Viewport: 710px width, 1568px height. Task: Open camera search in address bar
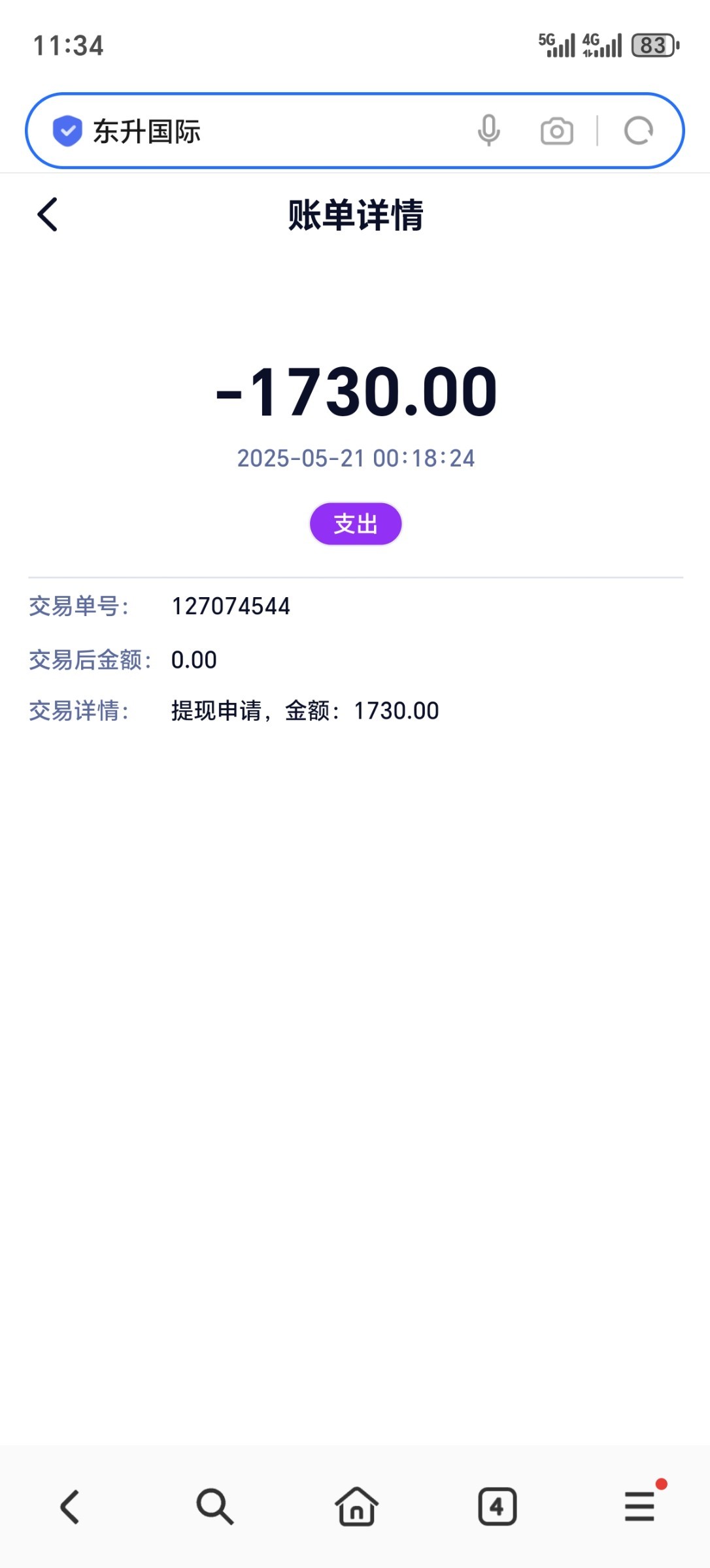(x=556, y=131)
